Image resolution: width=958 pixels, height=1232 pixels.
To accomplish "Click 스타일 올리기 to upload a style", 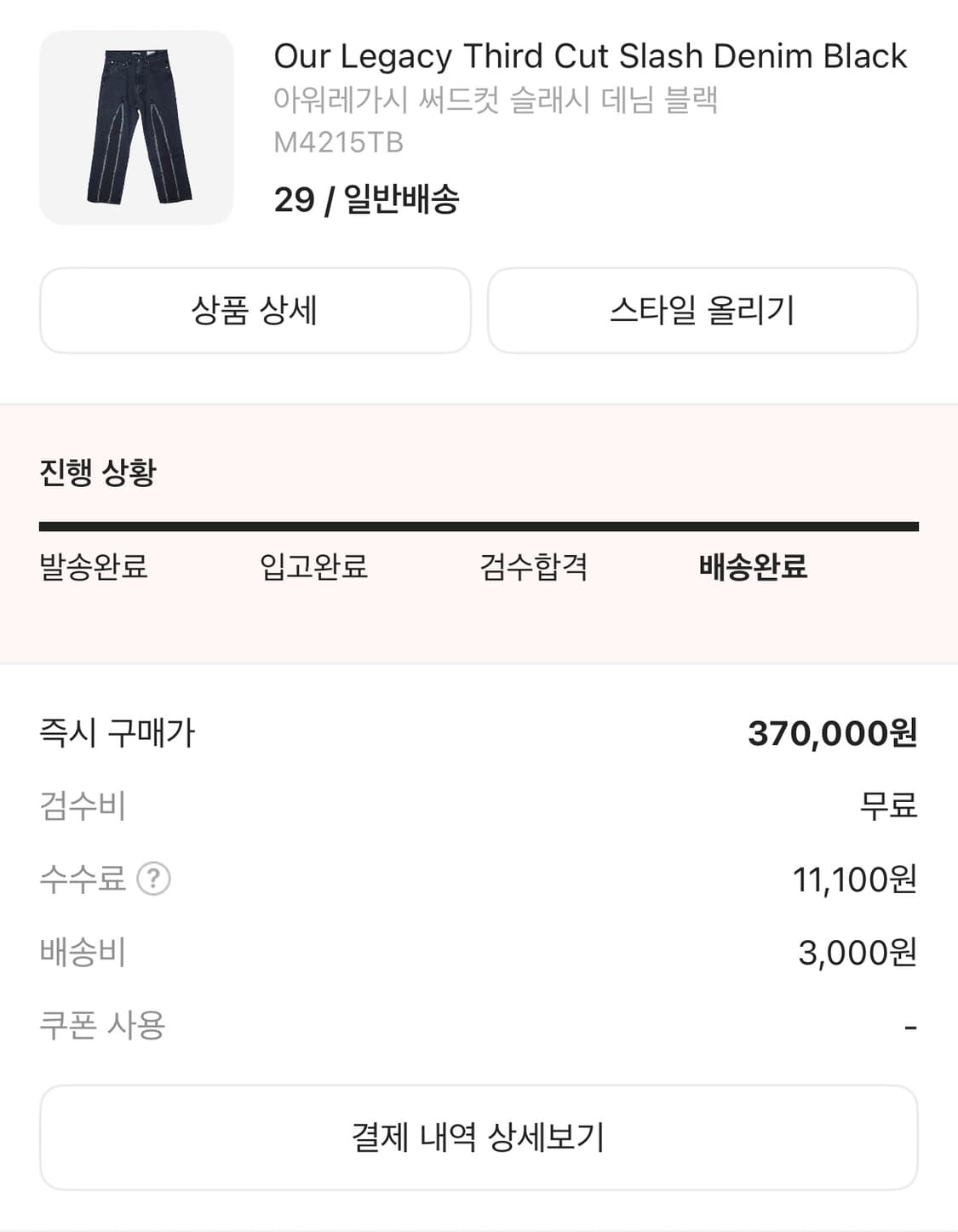I will [x=702, y=310].
